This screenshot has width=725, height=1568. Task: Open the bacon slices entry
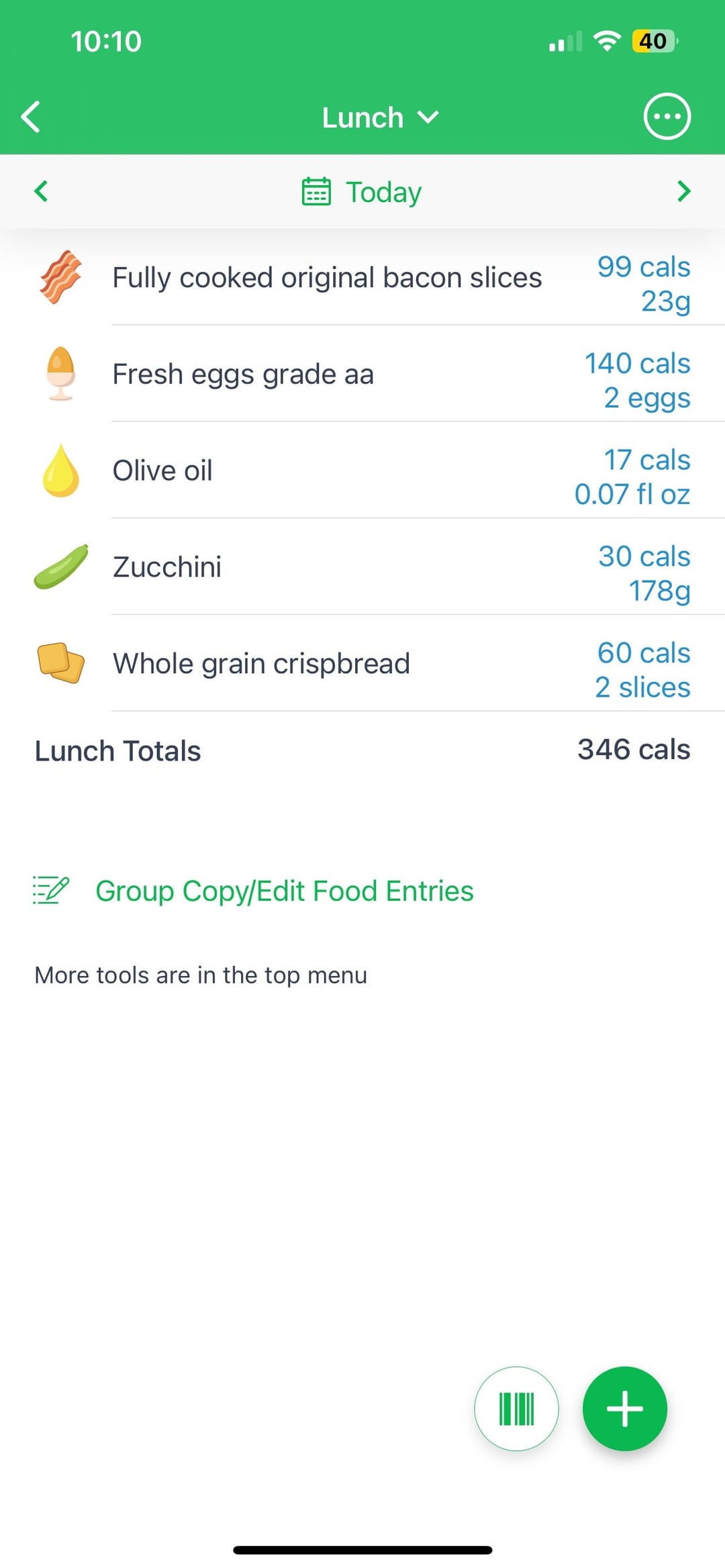coord(362,277)
